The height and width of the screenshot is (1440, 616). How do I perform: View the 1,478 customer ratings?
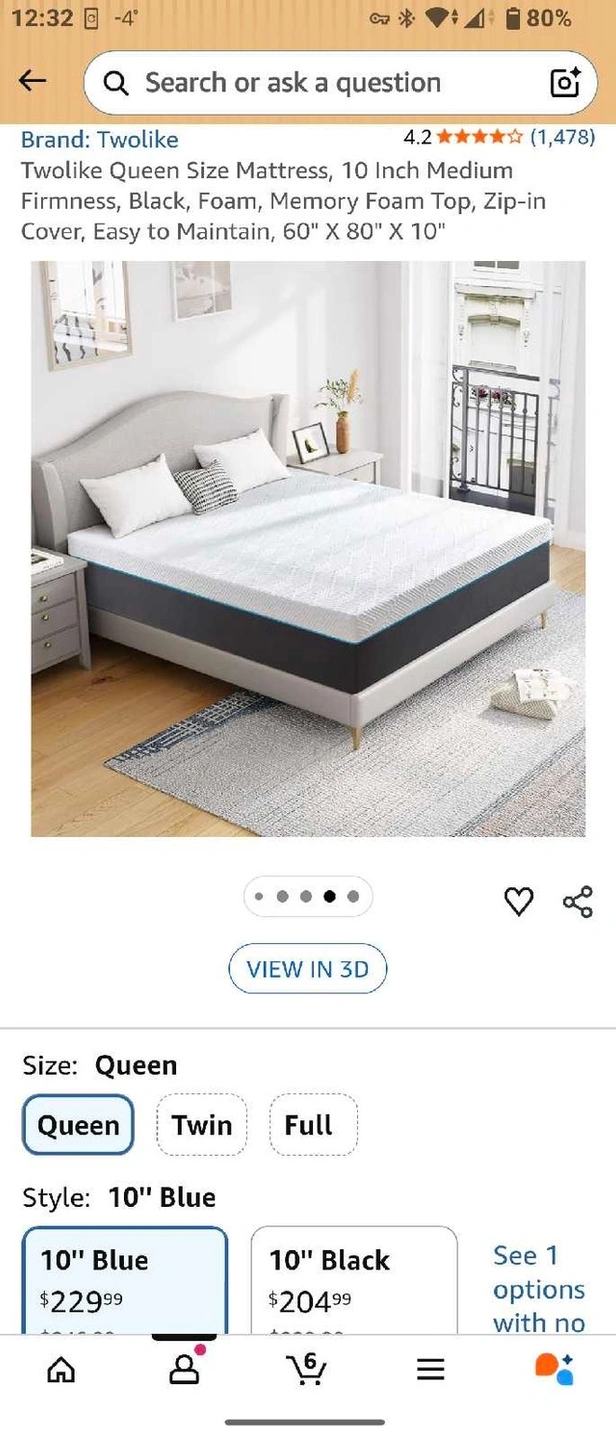(x=562, y=137)
